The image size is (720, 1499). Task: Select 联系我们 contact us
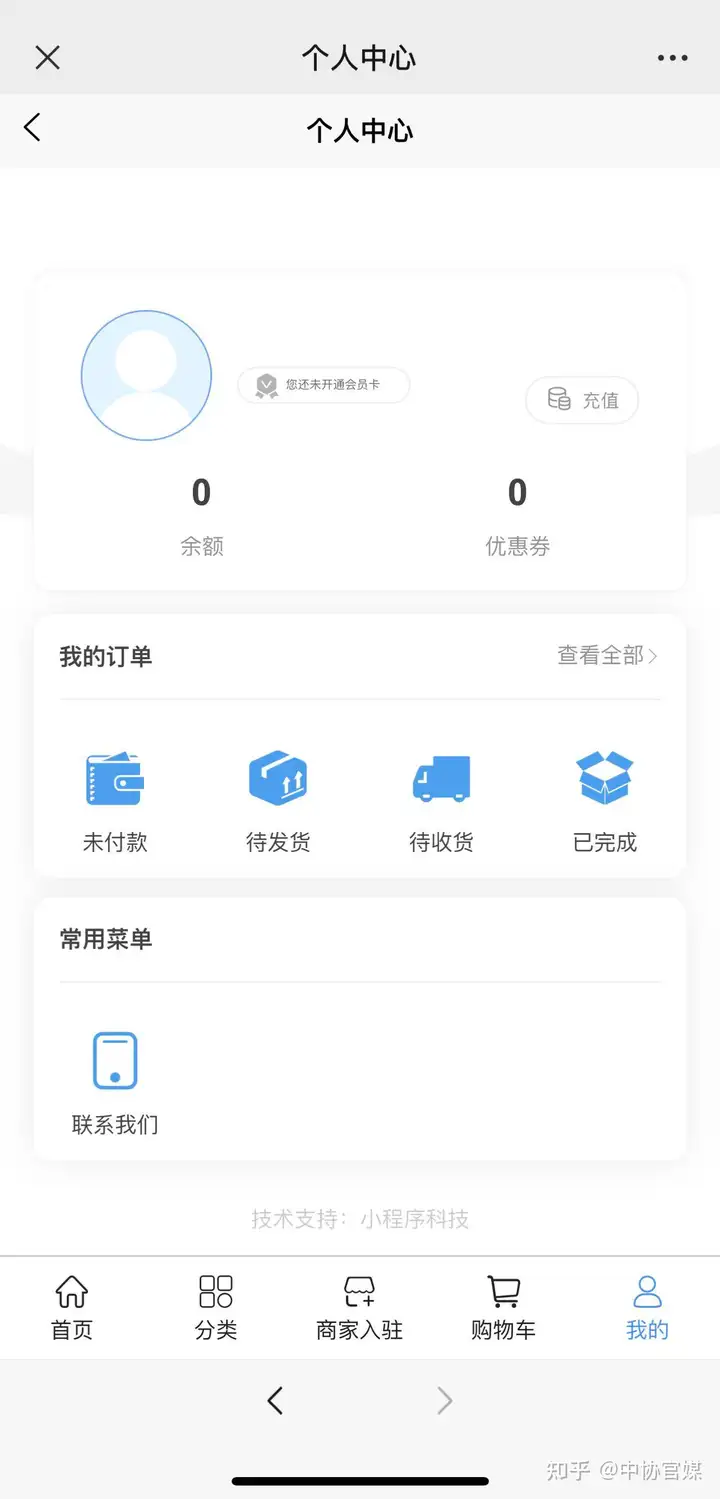pos(115,1084)
